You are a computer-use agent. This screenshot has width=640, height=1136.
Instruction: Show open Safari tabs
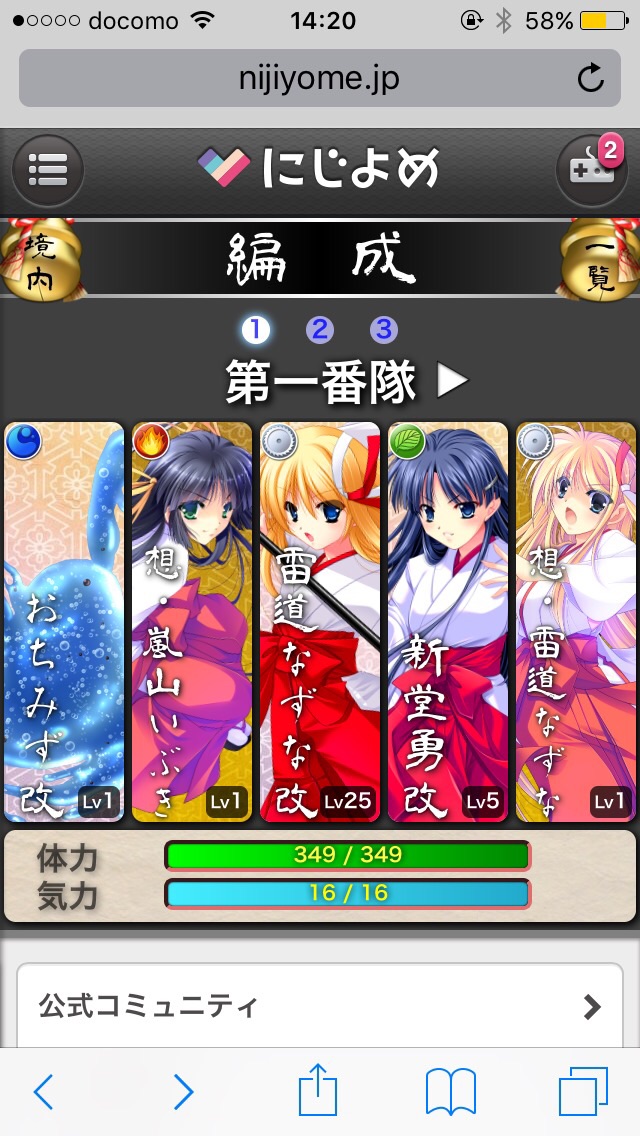[x=583, y=1092]
